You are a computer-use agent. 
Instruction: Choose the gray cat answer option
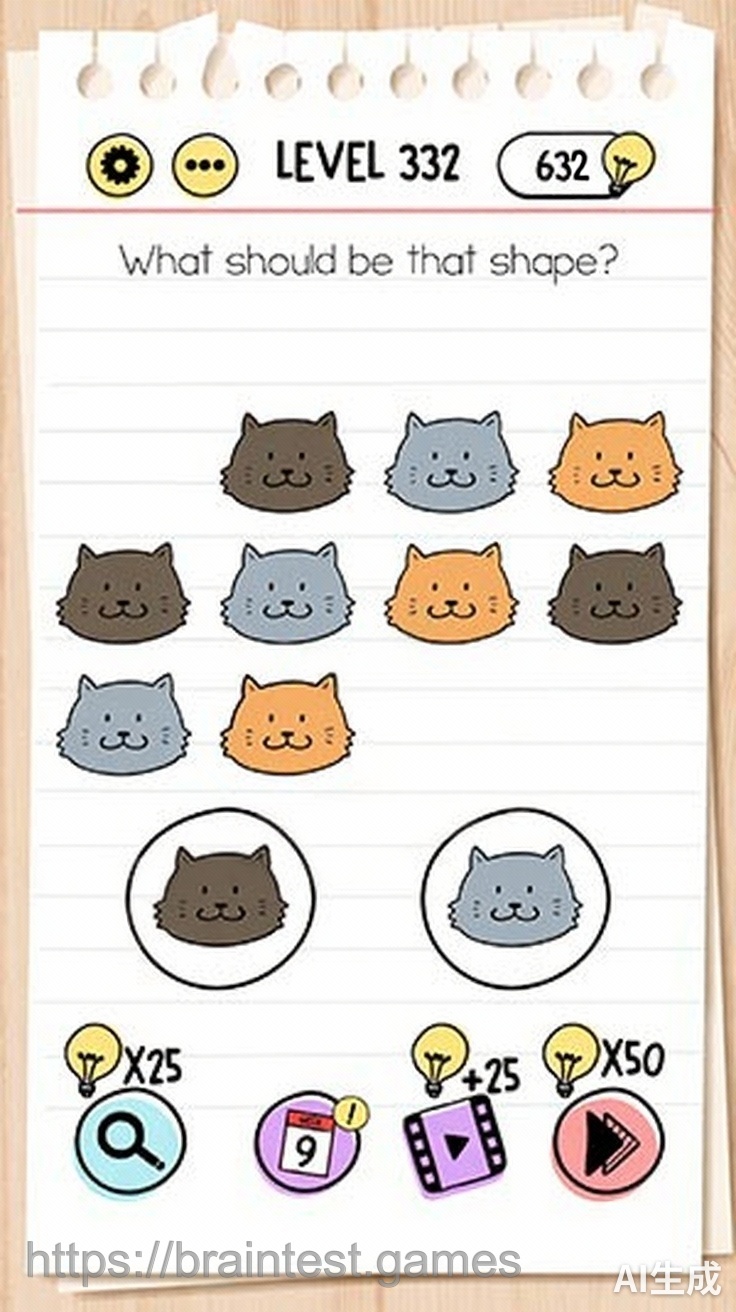(515, 897)
